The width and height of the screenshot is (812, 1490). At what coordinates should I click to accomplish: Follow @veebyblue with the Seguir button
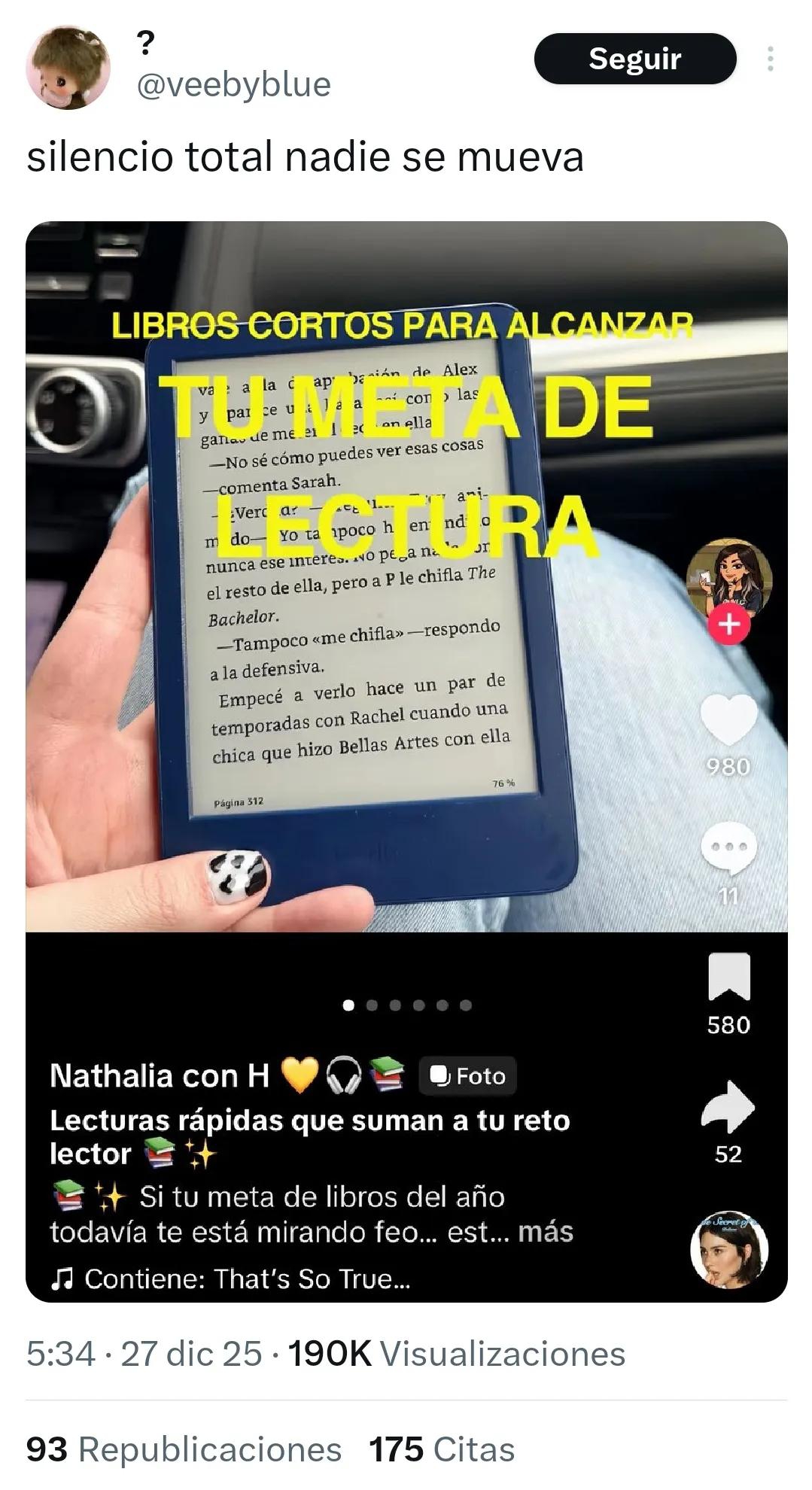tap(634, 59)
